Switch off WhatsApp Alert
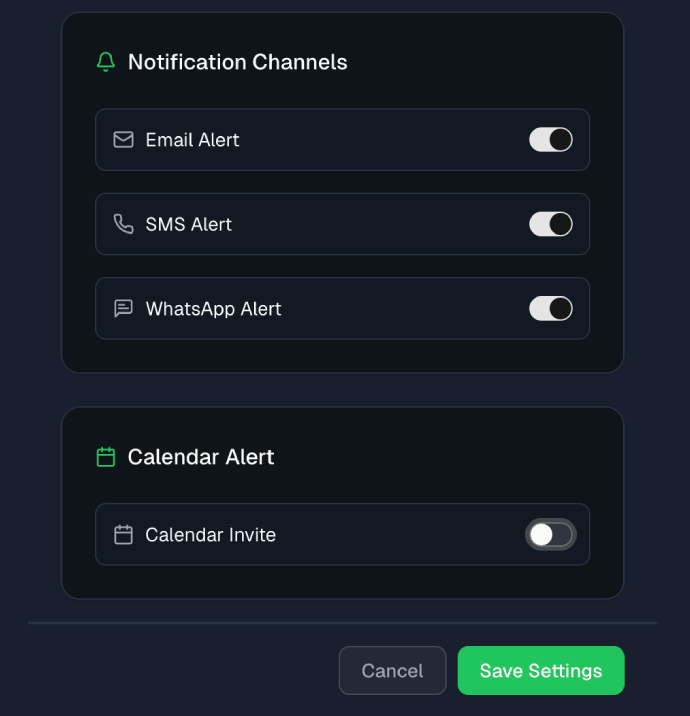The width and height of the screenshot is (690, 716). 551,308
